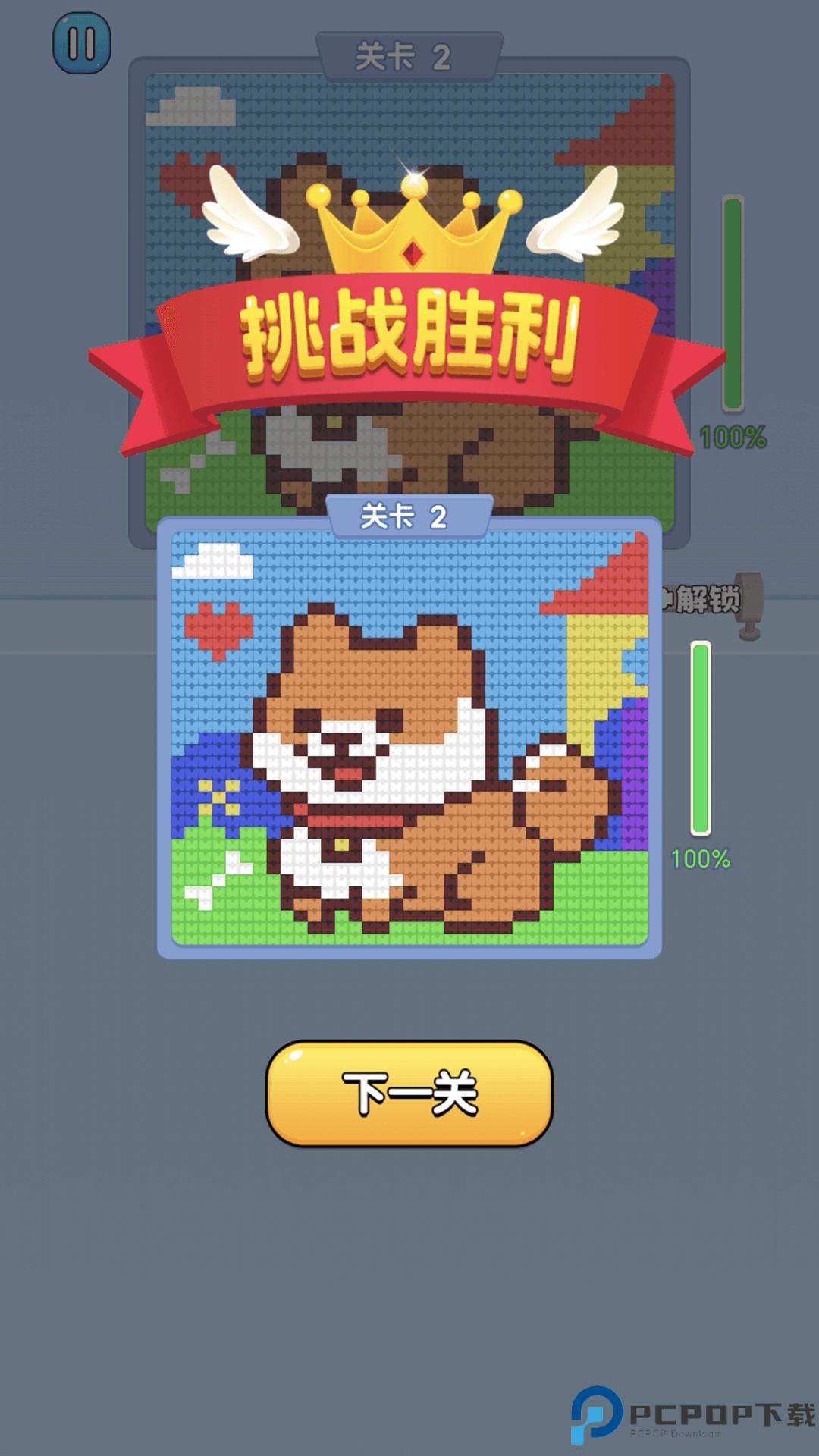Tap the lower 100% percentage text
819x1456 pixels.
click(x=699, y=859)
